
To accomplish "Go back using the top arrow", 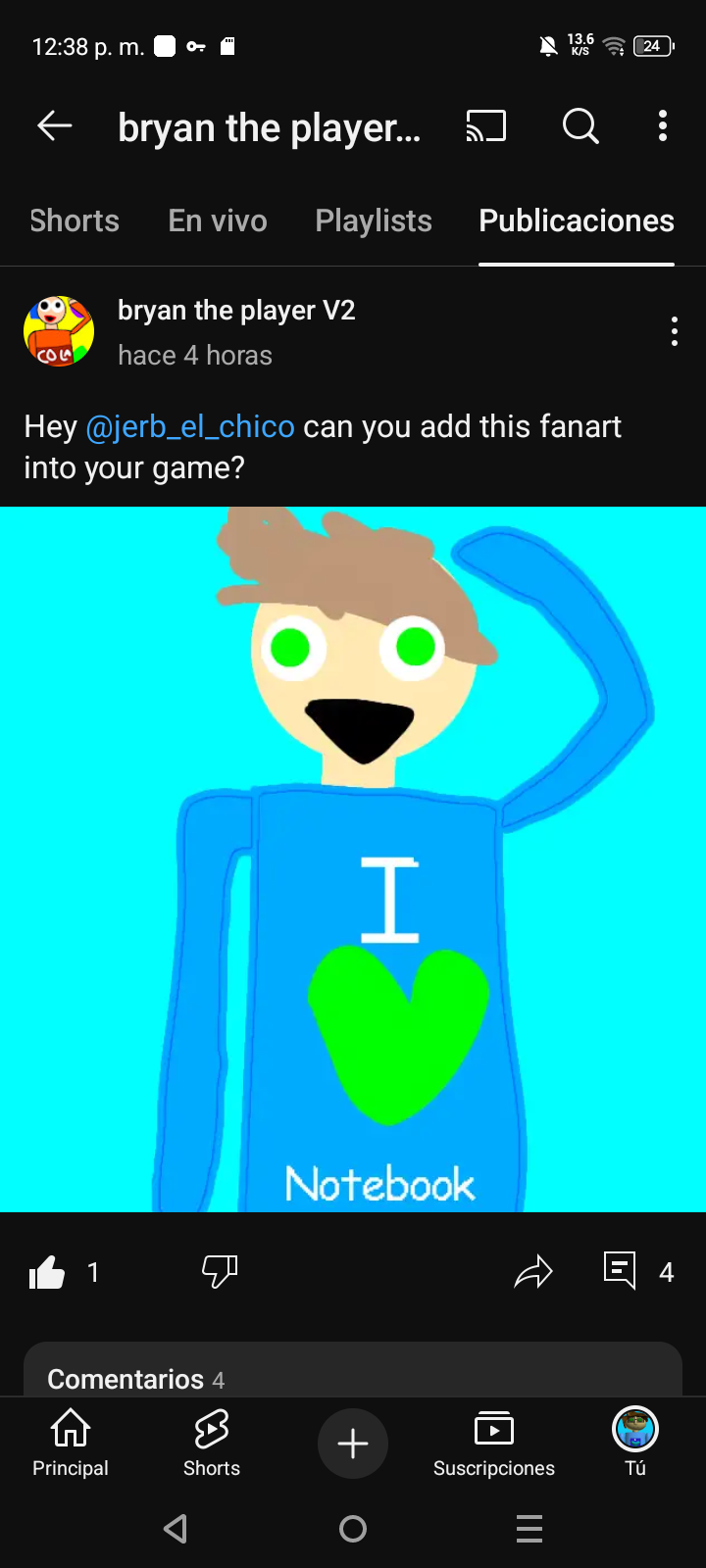I will 55,125.
